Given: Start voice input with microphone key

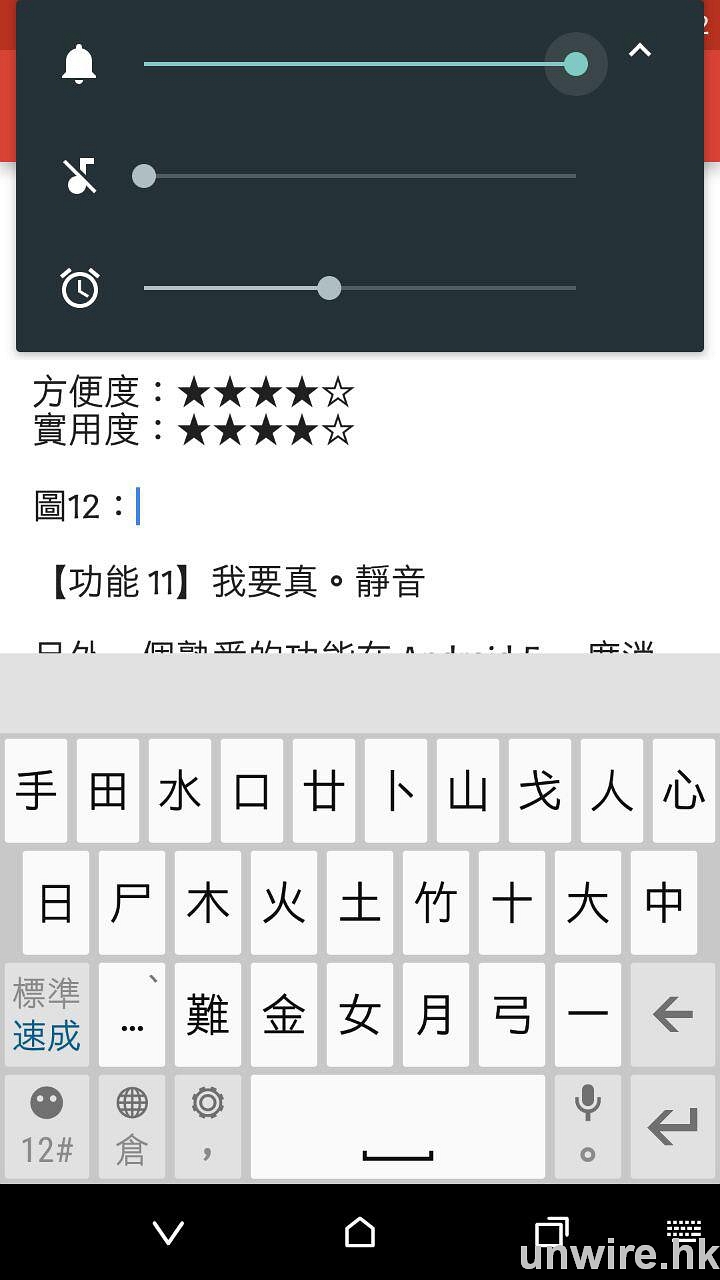Looking at the screenshot, I should [588, 1126].
